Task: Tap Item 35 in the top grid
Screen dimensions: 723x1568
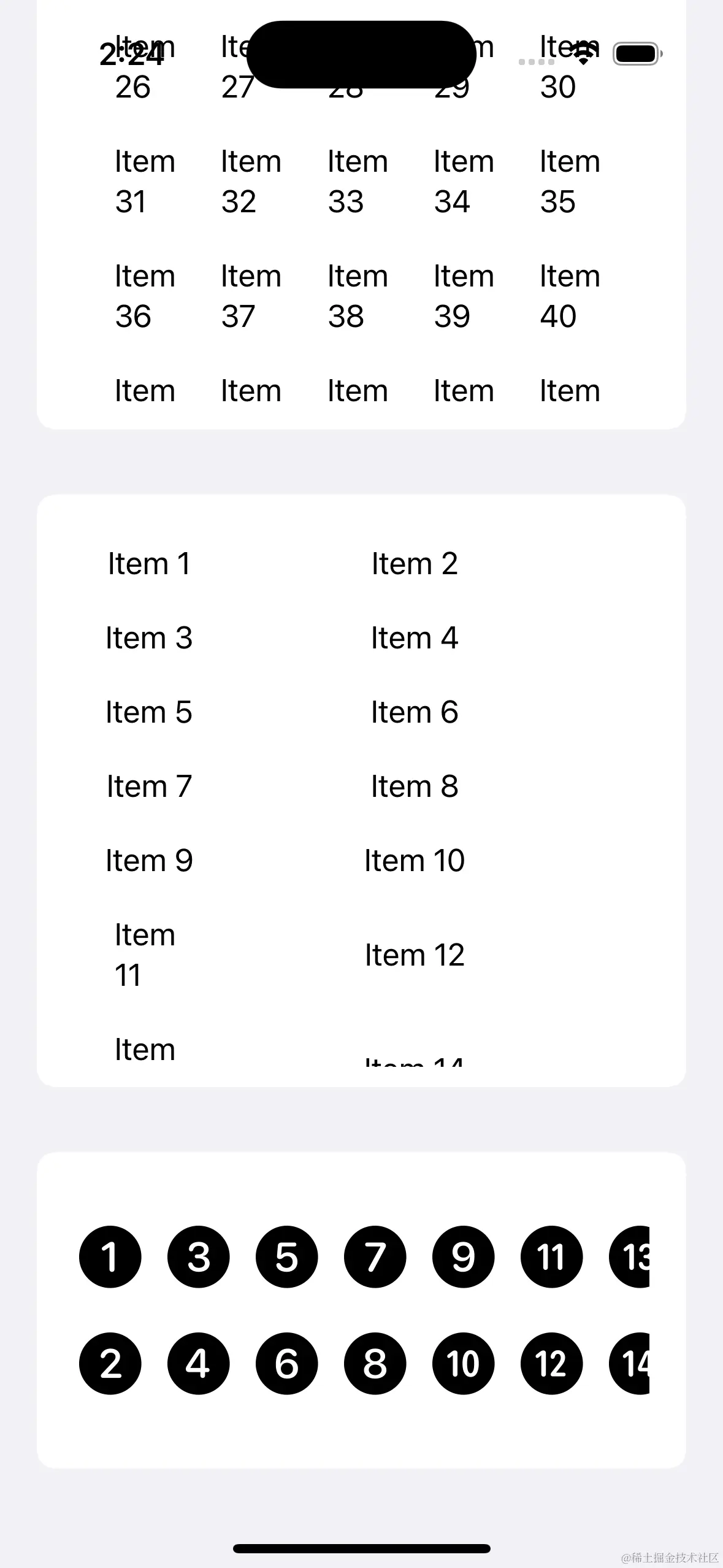Action: 570,181
